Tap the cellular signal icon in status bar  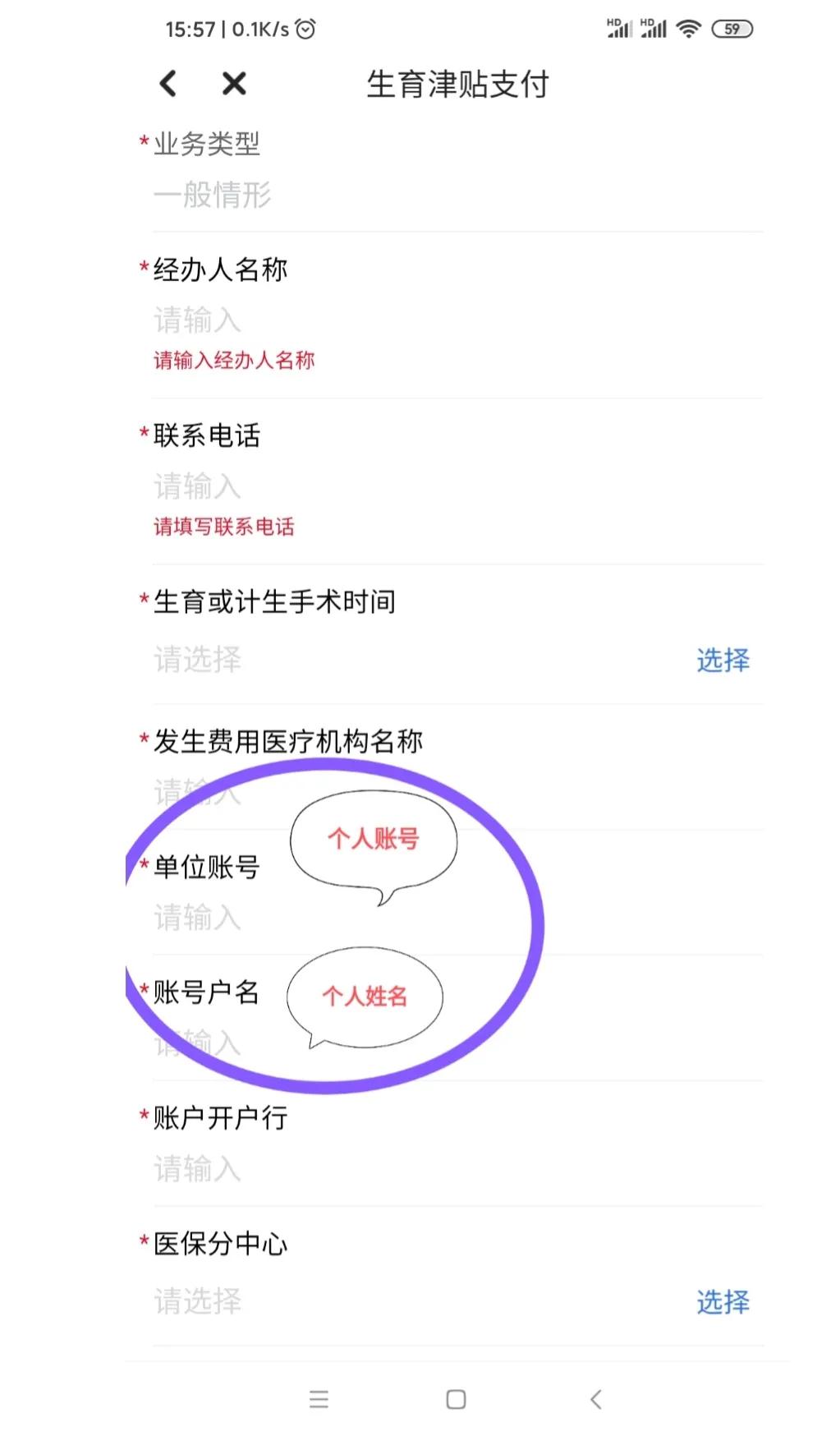620,27
